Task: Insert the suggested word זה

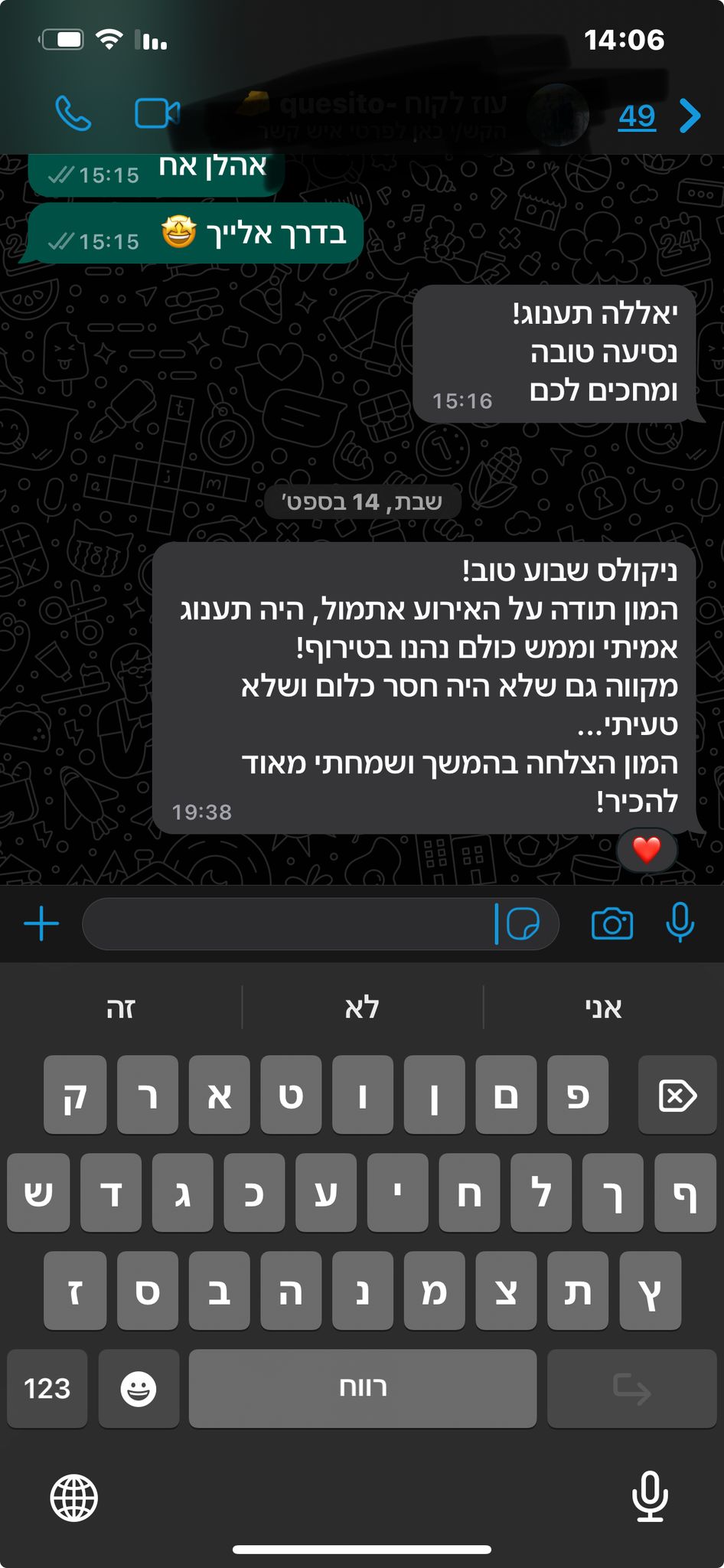Action: point(121,1008)
